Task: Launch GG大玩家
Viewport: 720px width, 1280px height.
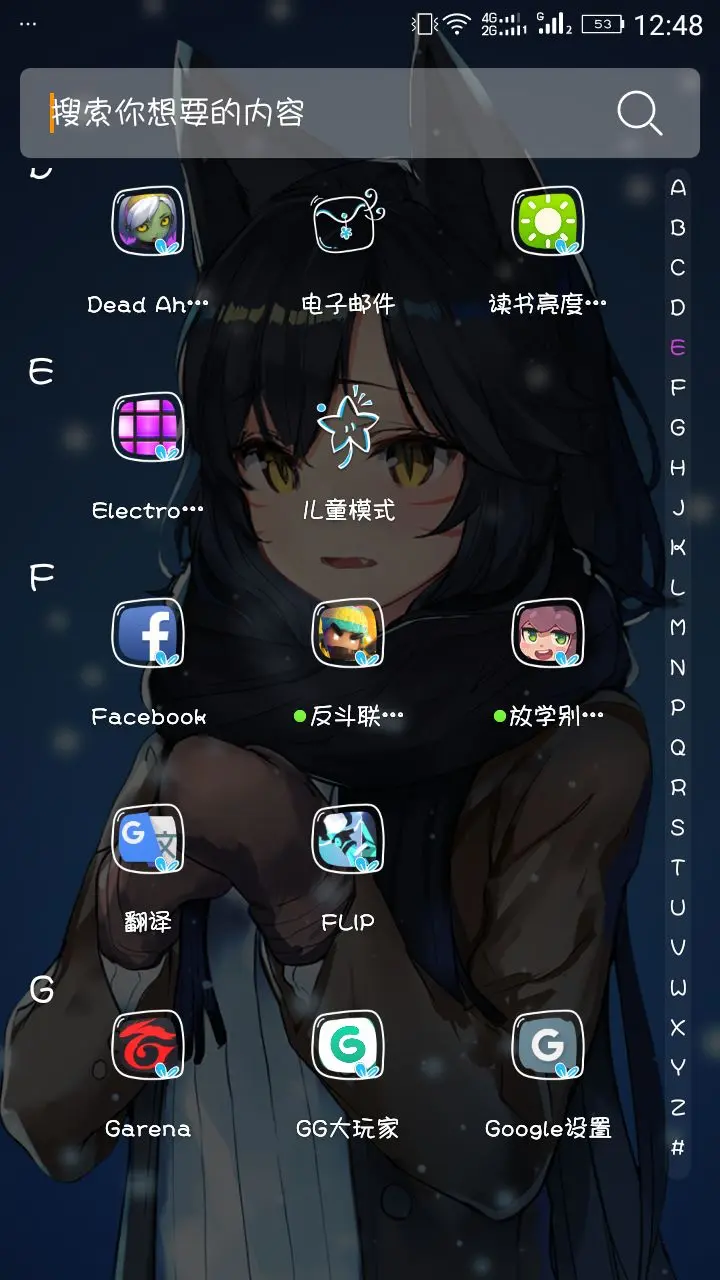Action: point(348,1046)
